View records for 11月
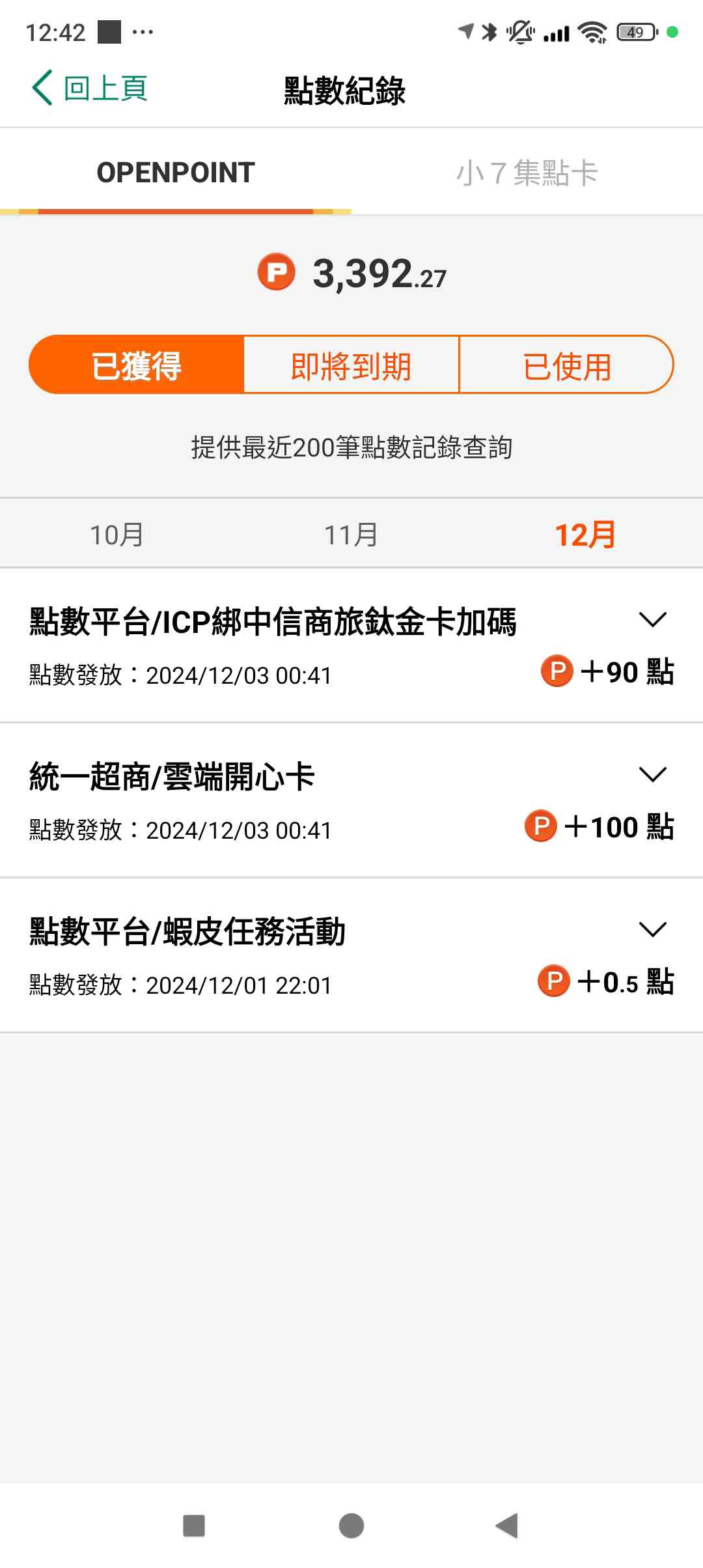 tap(351, 535)
